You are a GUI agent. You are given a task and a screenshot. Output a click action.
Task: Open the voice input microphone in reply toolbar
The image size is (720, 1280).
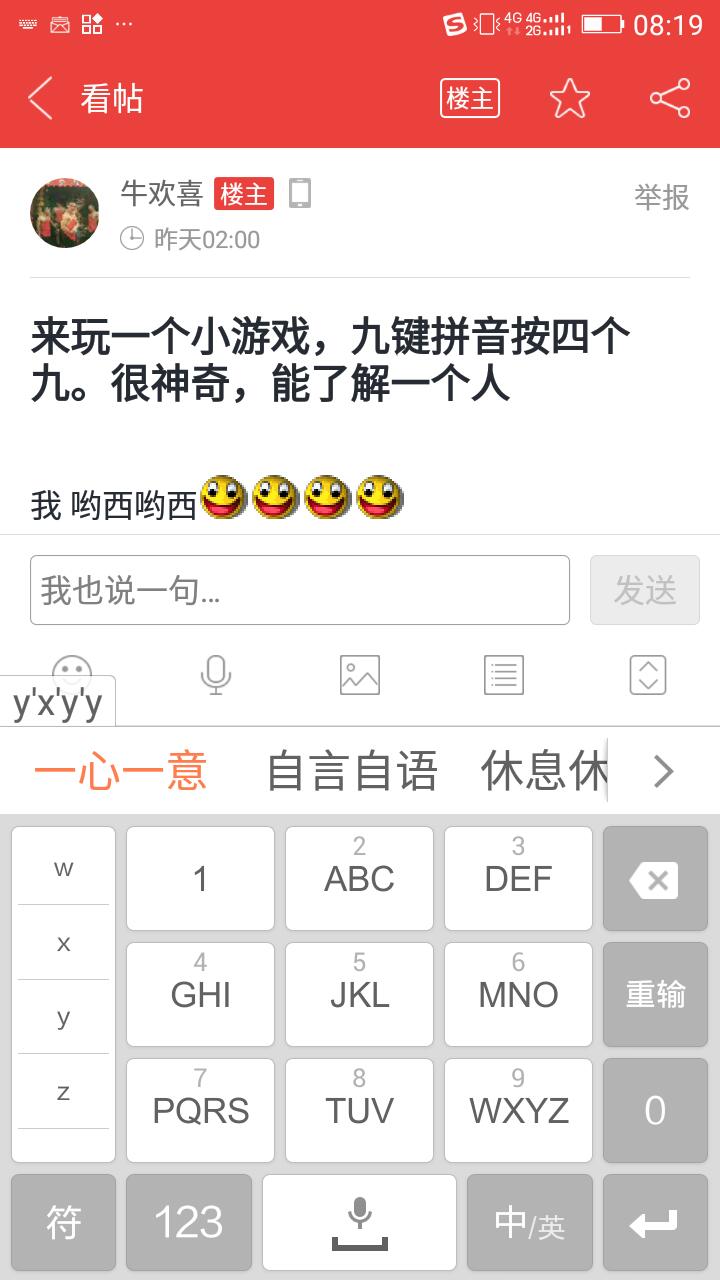tap(216, 675)
